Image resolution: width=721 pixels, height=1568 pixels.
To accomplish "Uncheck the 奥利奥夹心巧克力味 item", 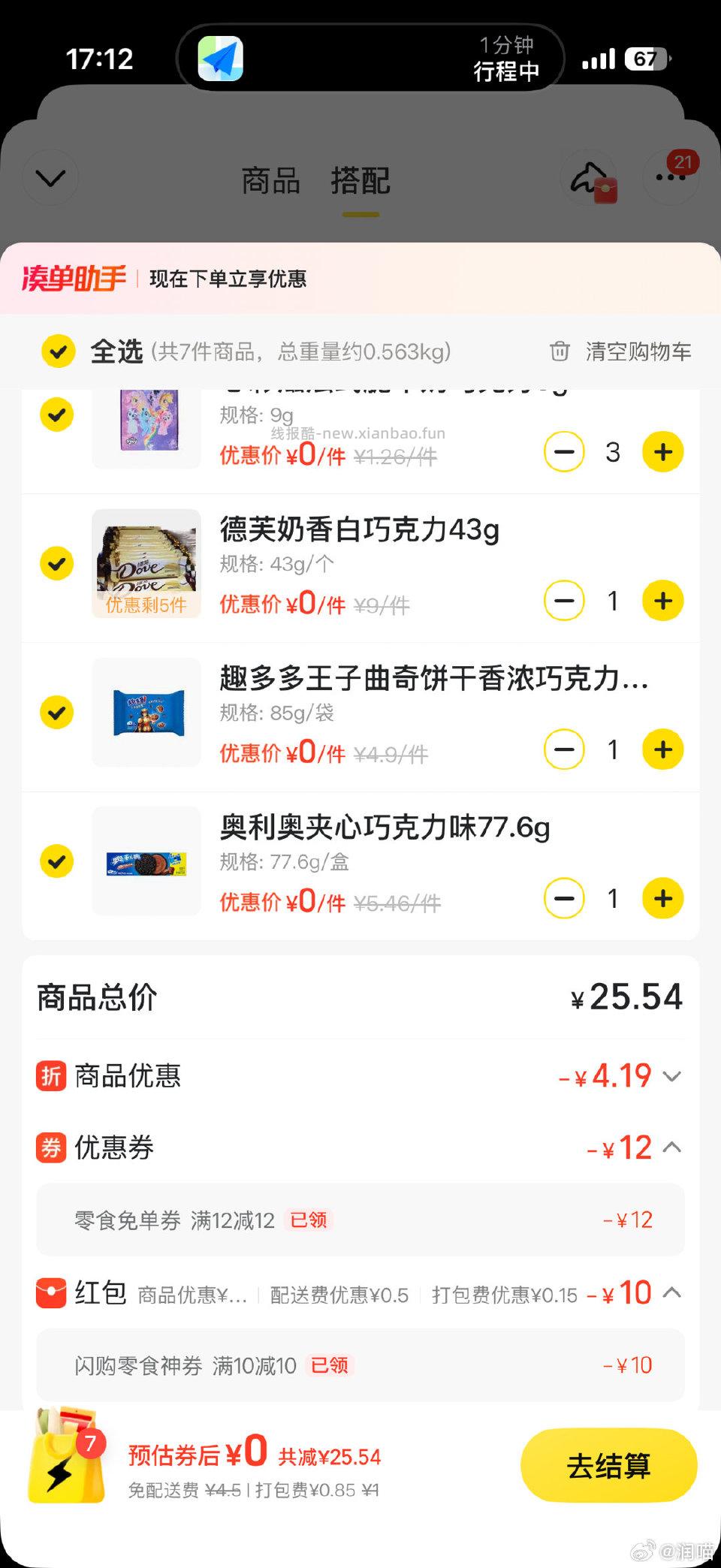I will (x=56, y=861).
